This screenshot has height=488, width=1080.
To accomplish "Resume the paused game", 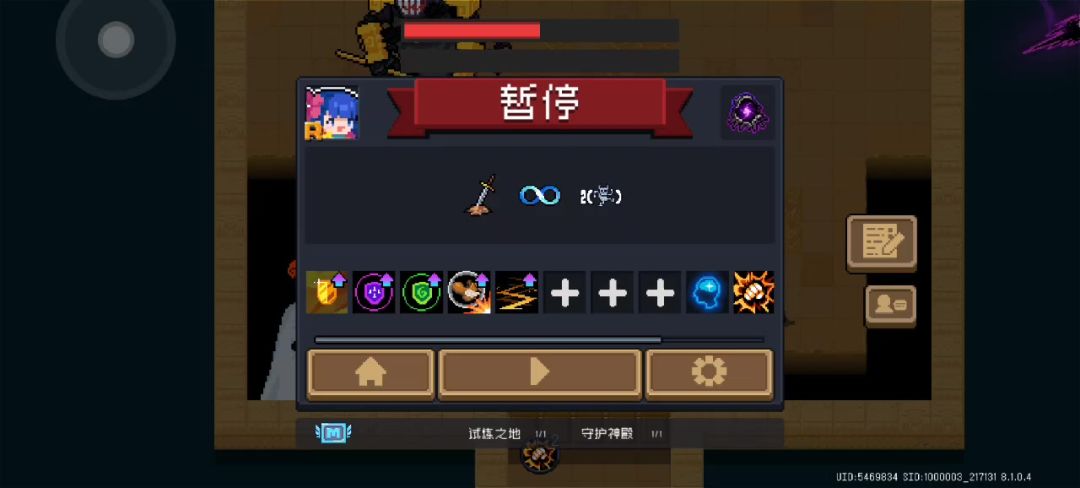I will coord(540,373).
